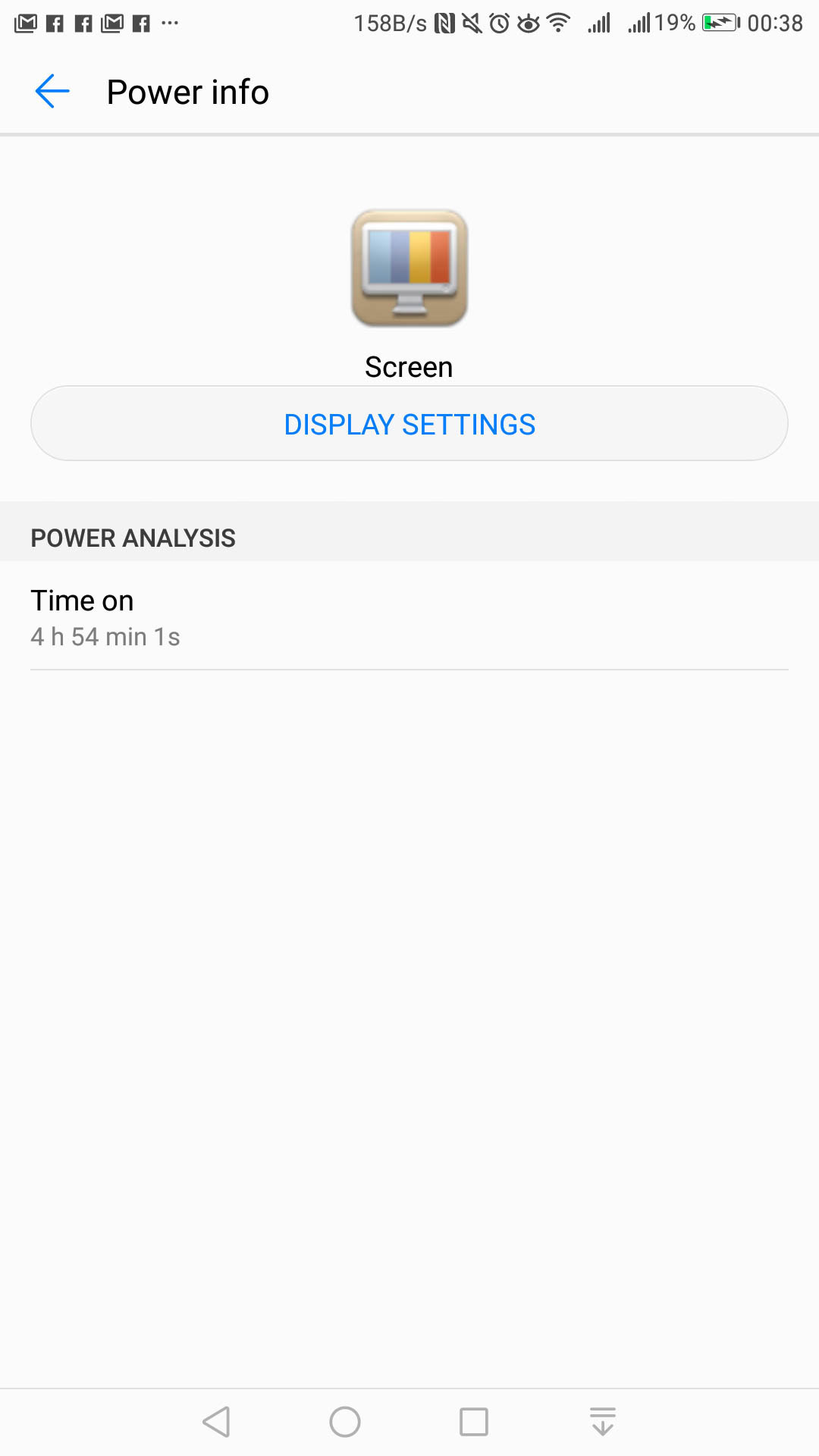This screenshot has width=819, height=1456.
Task: Pull down the notification panel shortcut
Action: (603, 1422)
